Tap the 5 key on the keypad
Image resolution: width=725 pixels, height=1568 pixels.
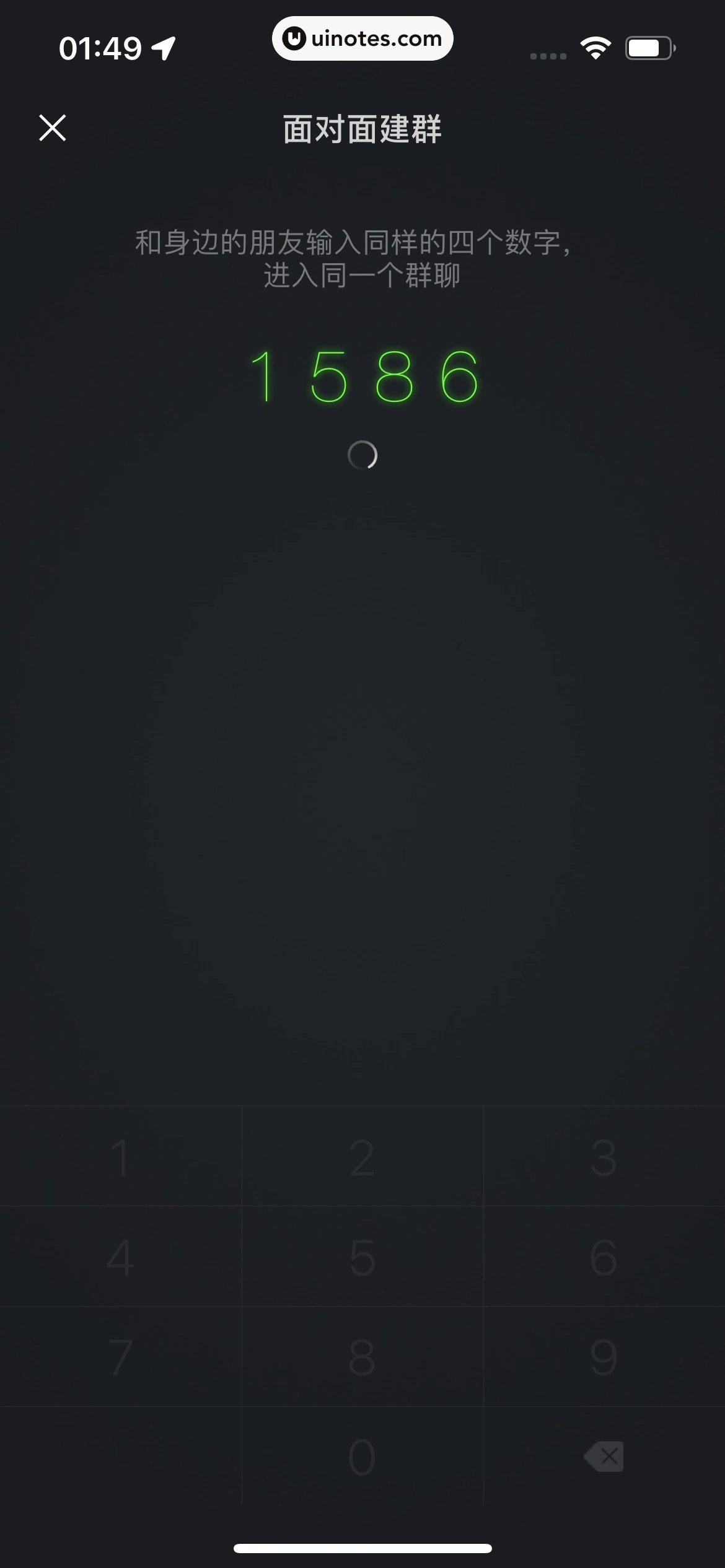(362, 1257)
